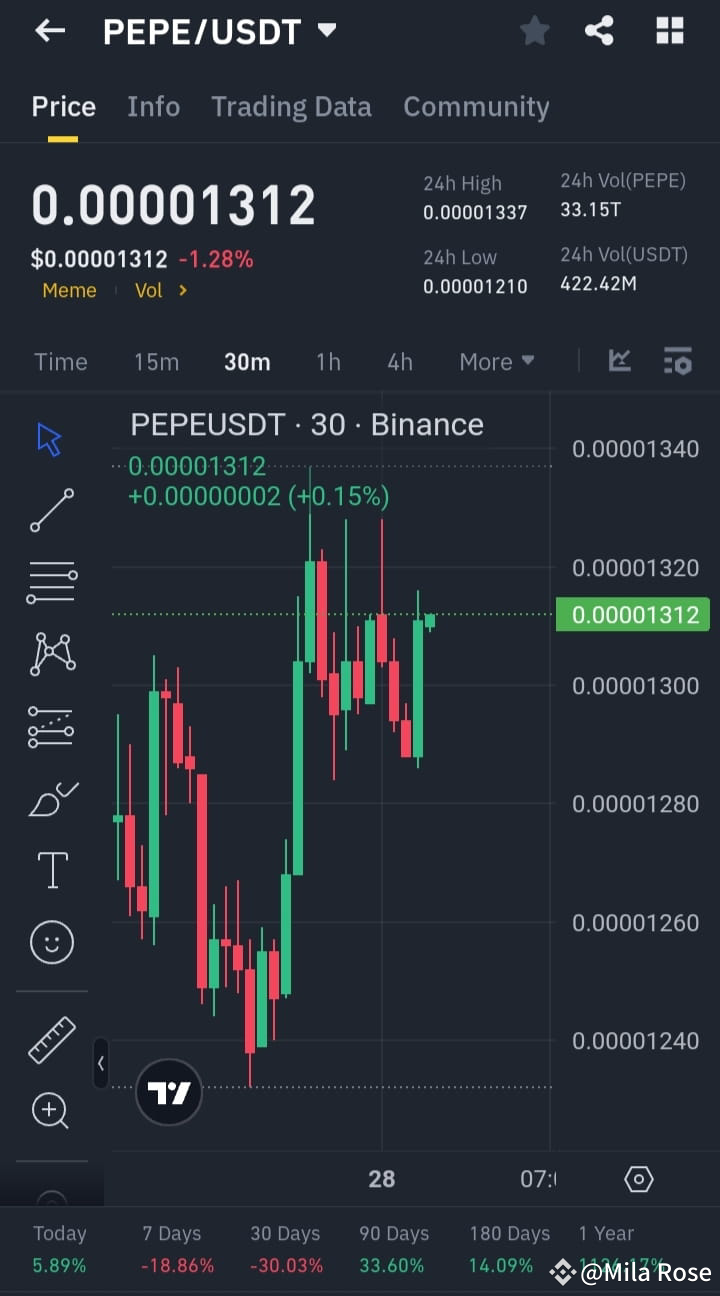The image size is (720, 1296).
Task: Expand the More timeframes dropdown
Action: [x=497, y=362]
